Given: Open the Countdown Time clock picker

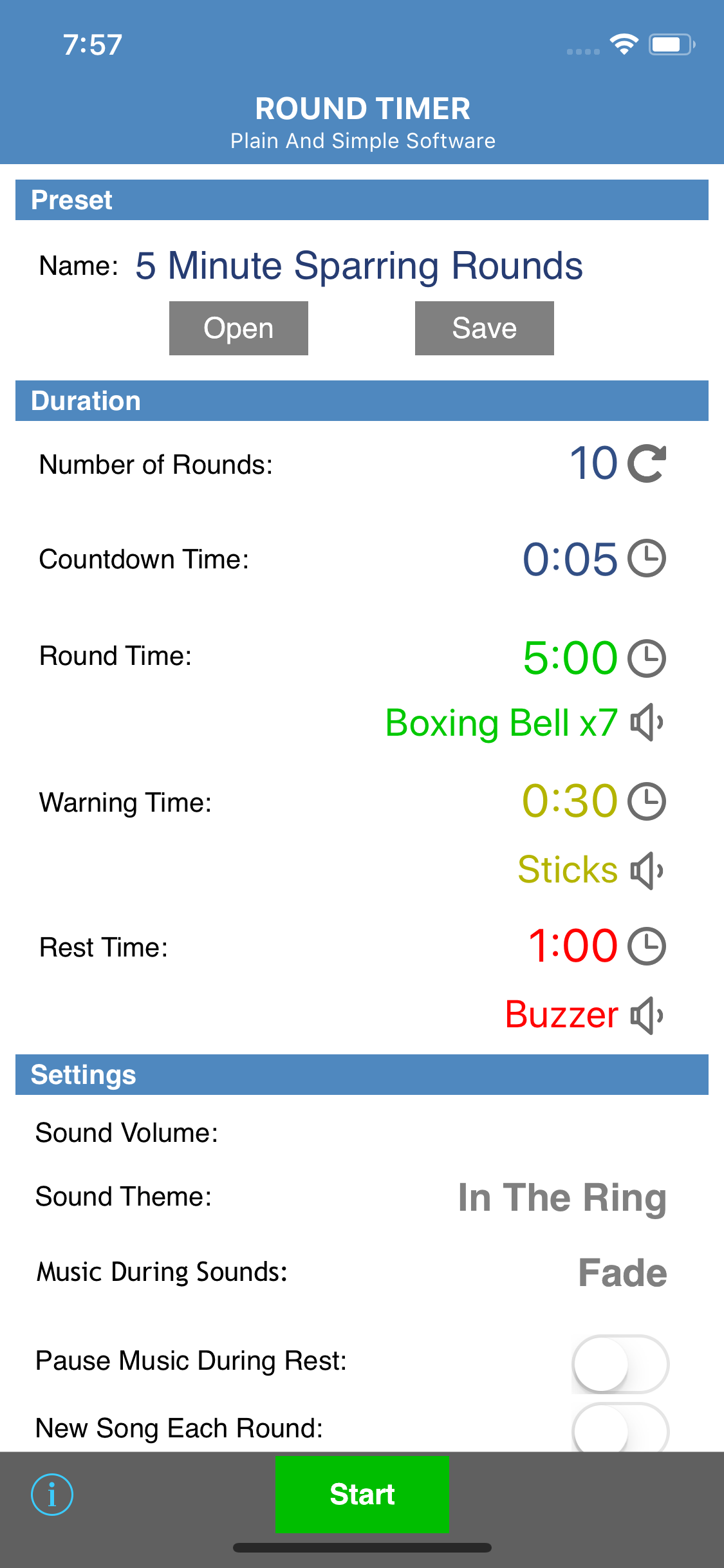Looking at the screenshot, I should click(647, 559).
